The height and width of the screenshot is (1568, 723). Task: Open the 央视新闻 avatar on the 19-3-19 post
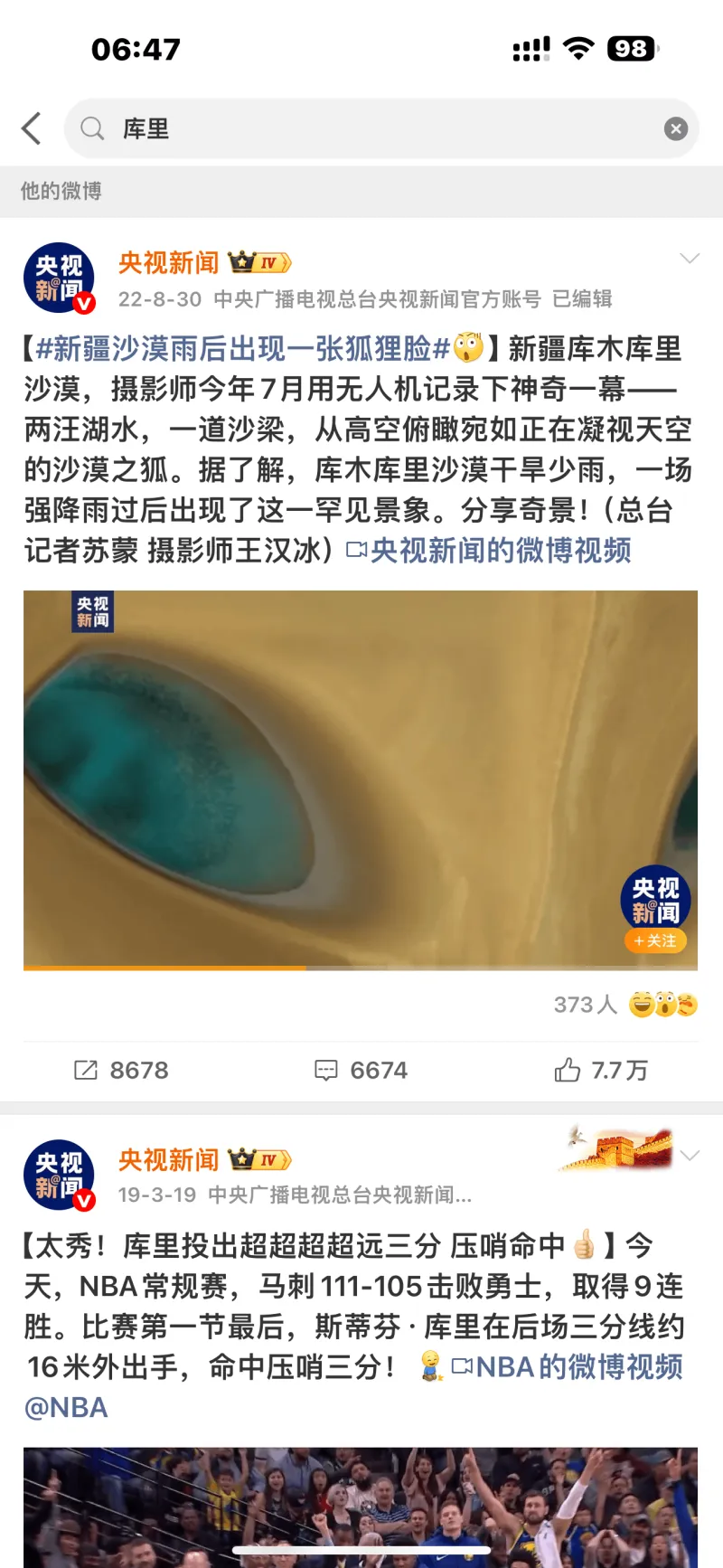coord(59,1175)
